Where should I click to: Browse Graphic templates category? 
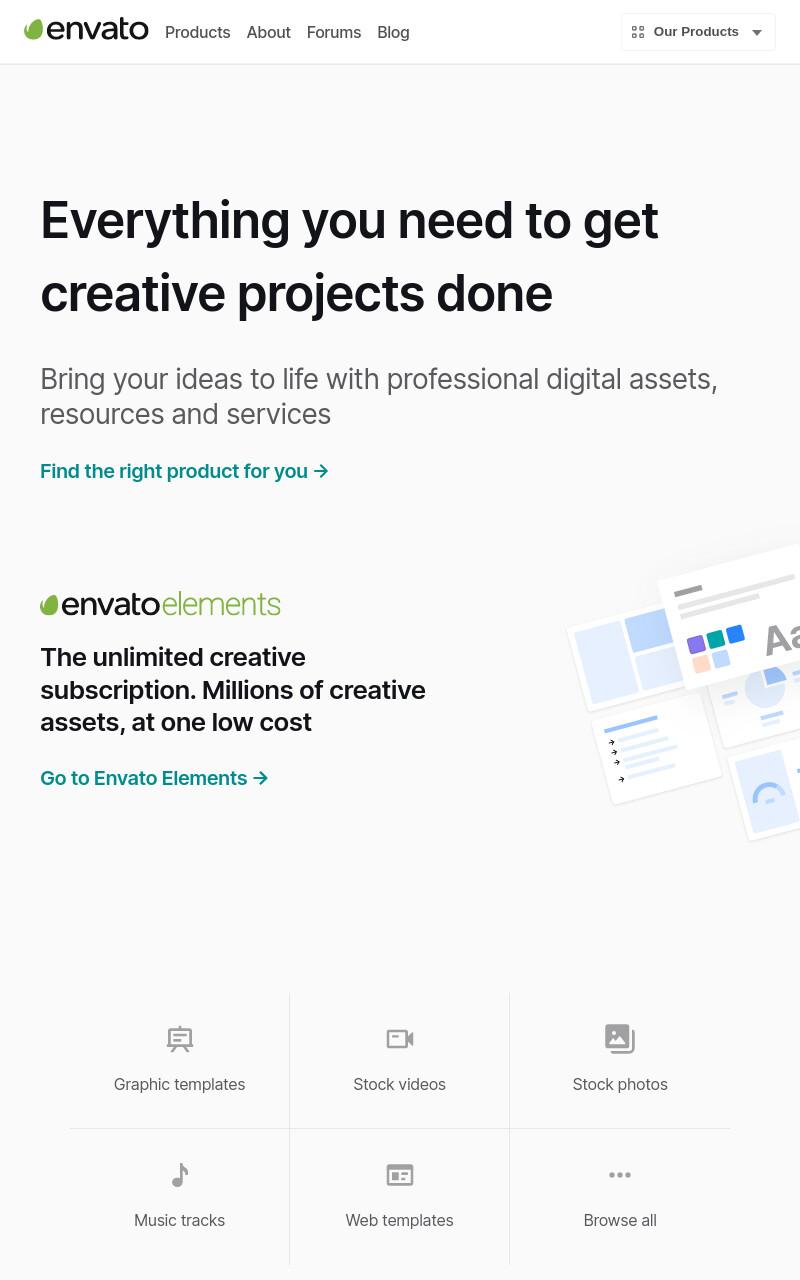(180, 1060)
